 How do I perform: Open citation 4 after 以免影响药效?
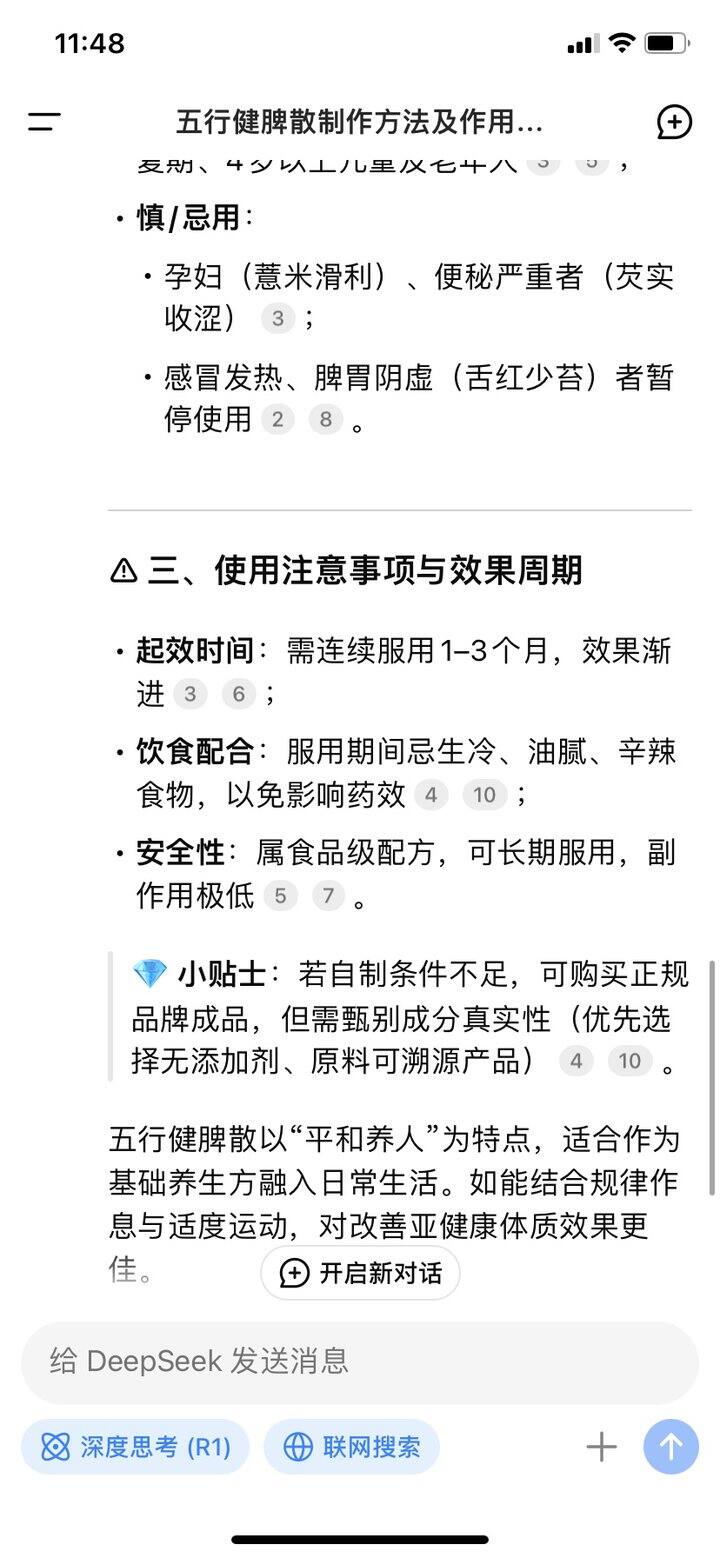click(430, 795)
